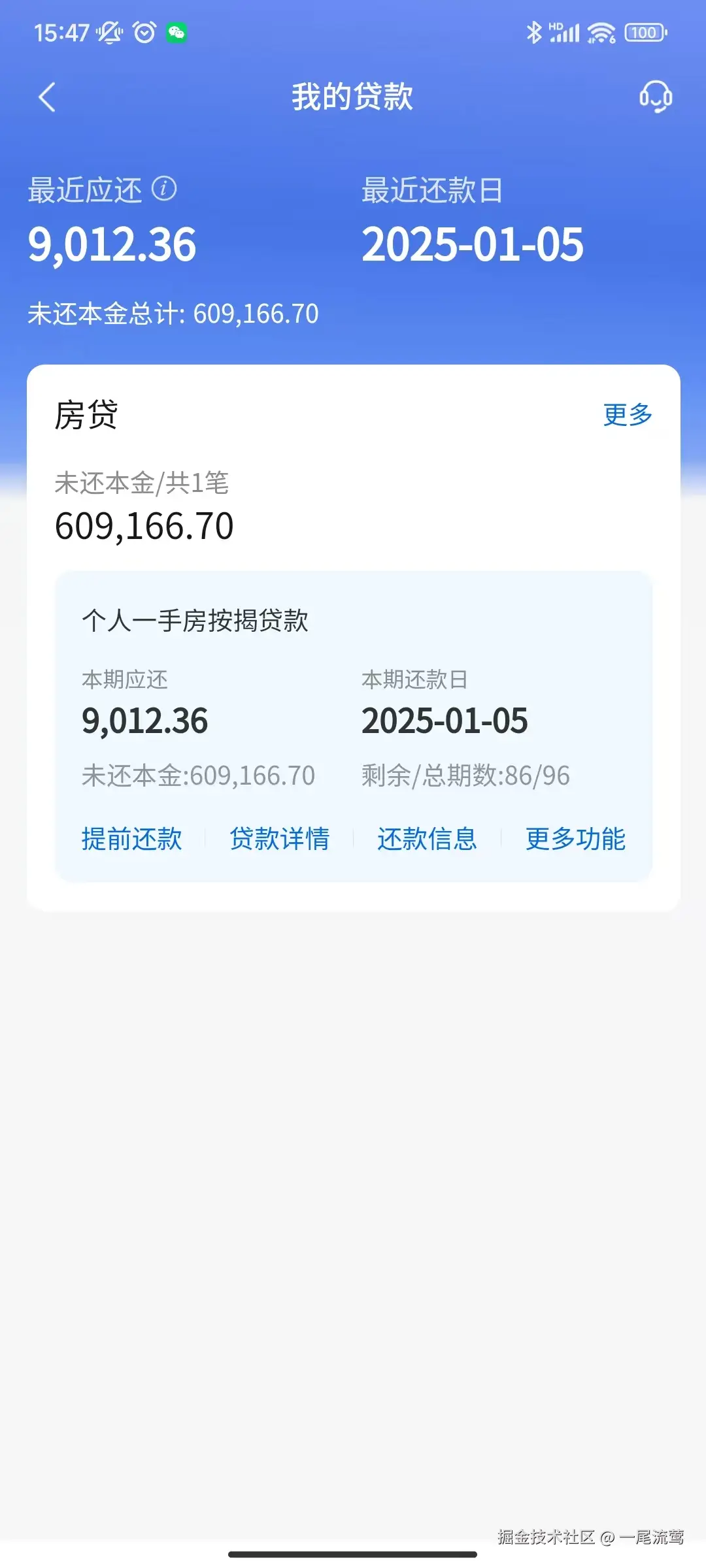Open 更多 in the 房贷 card
706x1568 pixels.
coord(628,414)
